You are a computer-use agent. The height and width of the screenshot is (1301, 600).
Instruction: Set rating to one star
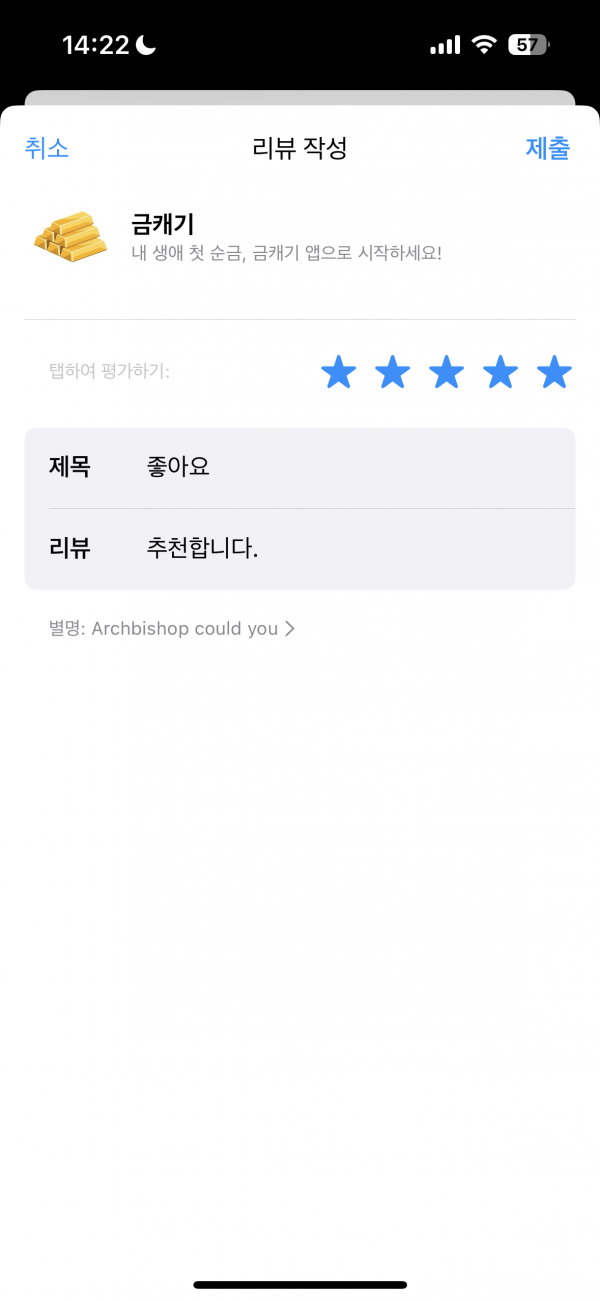point(339,372)
